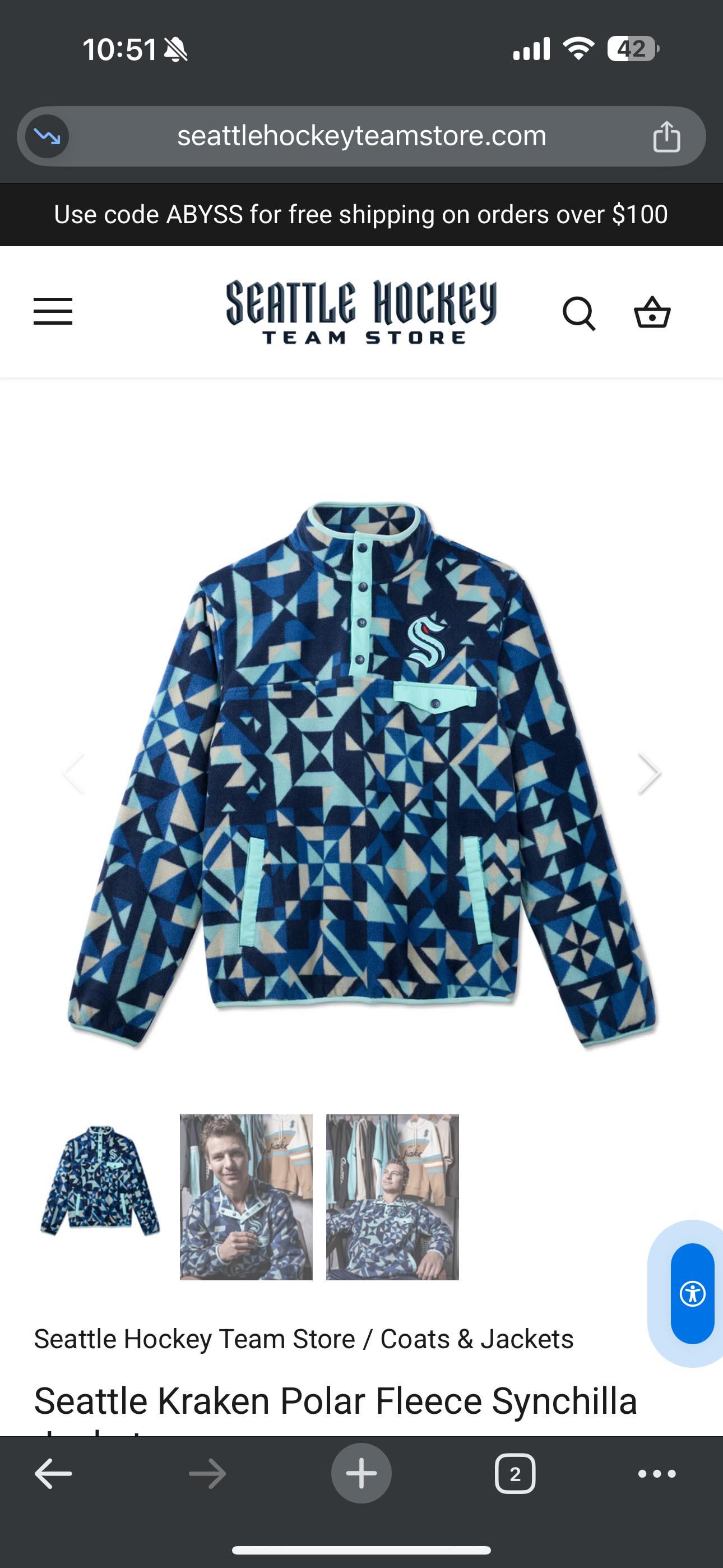The image size is (723, 1568).
Task: Follow the Seattle Hockey Team Store breadcrumb
Action: tap(194, 1339)
